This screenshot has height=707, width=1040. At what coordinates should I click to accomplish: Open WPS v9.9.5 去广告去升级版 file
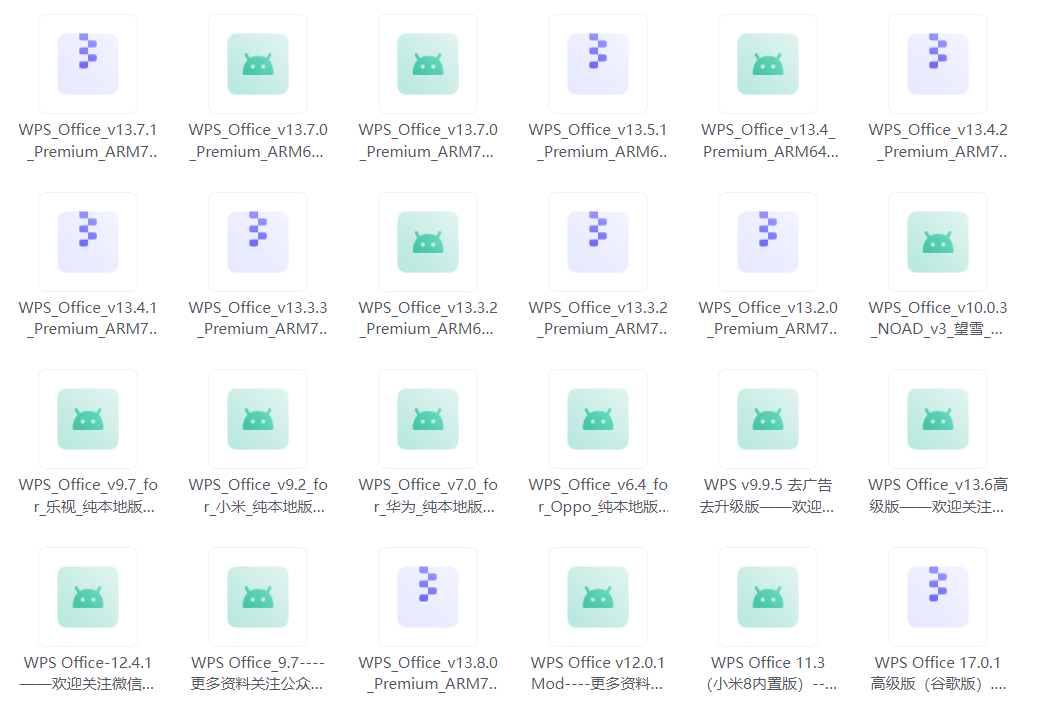pos(768,419)
